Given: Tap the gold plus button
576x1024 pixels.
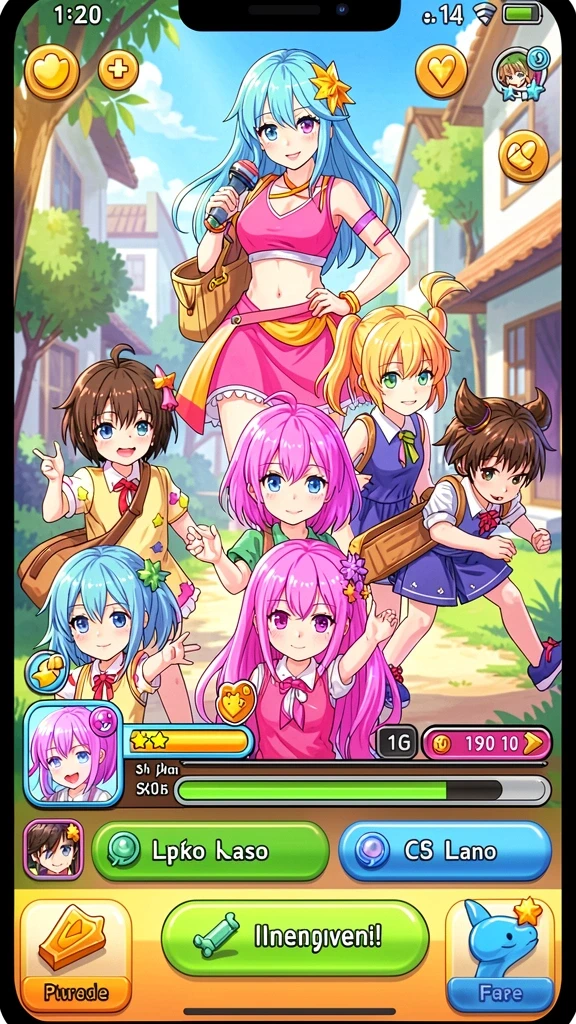Looking at the screenshot, I should pyautogui.click(x=118, y=69).
